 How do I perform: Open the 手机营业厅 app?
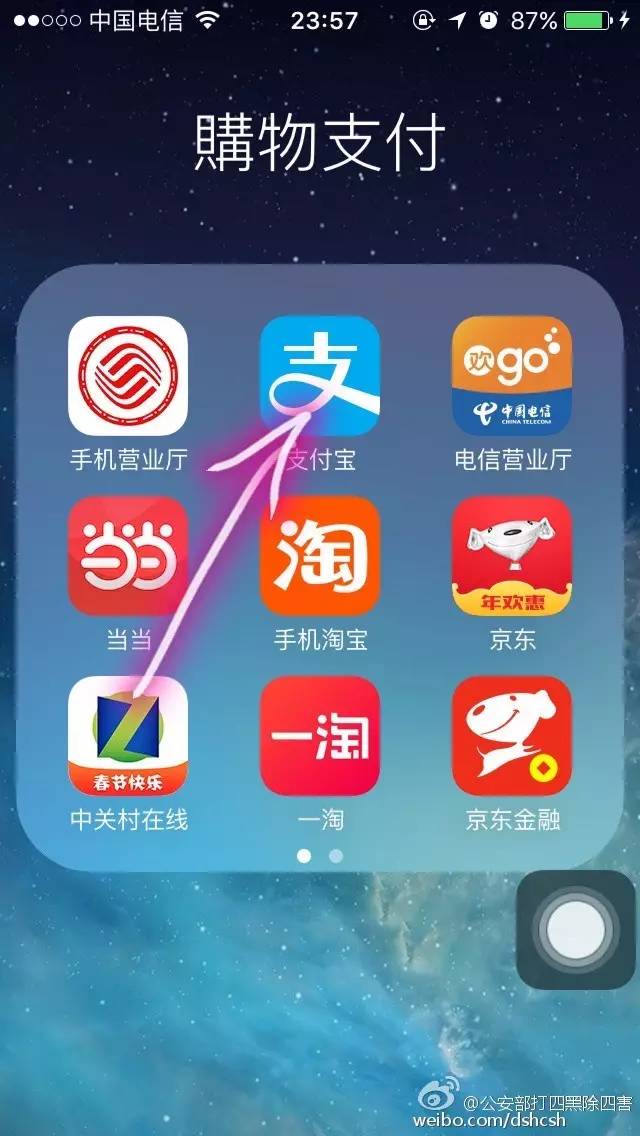[x=128, y=376]
